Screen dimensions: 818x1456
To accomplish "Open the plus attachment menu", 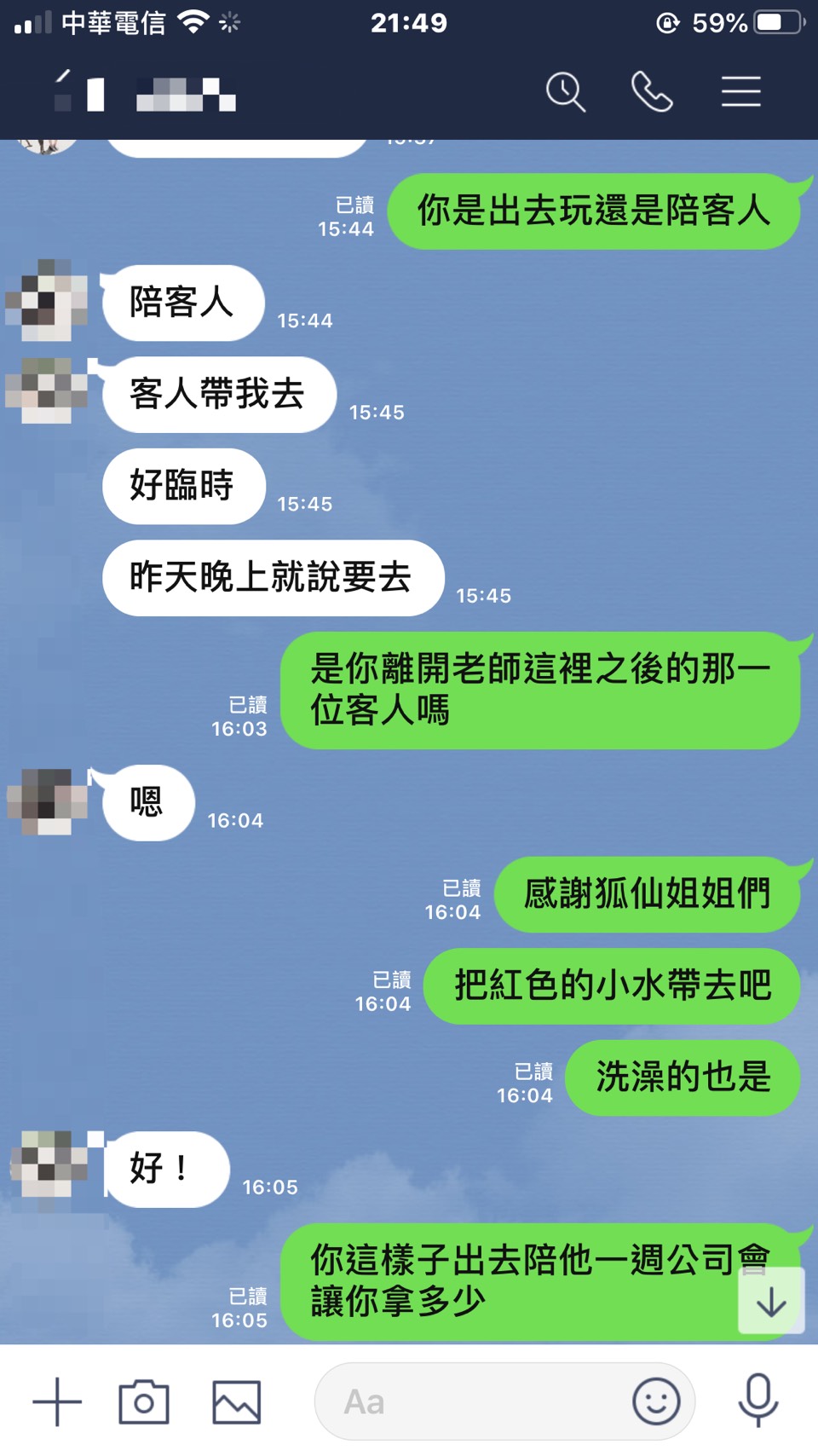I will 56,1401.
